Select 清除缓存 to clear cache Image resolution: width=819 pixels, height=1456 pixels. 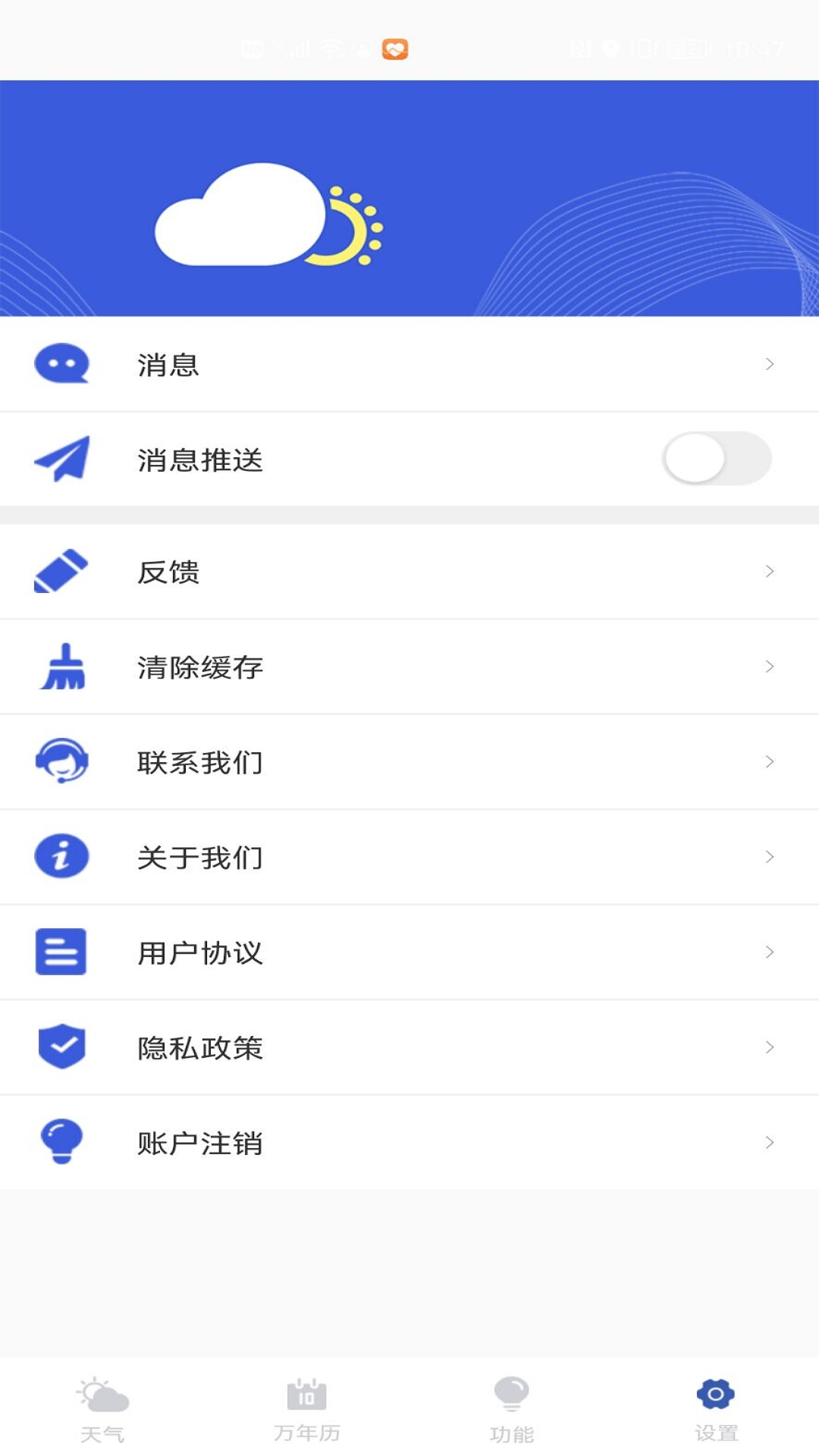click(x=409, y=667)
